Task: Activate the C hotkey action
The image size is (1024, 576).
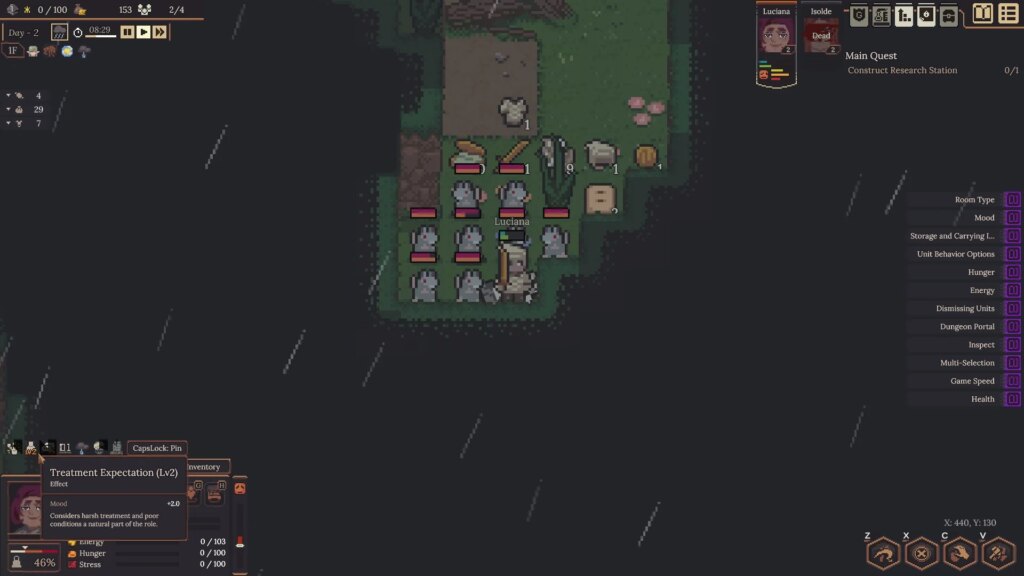Action: 960,554
